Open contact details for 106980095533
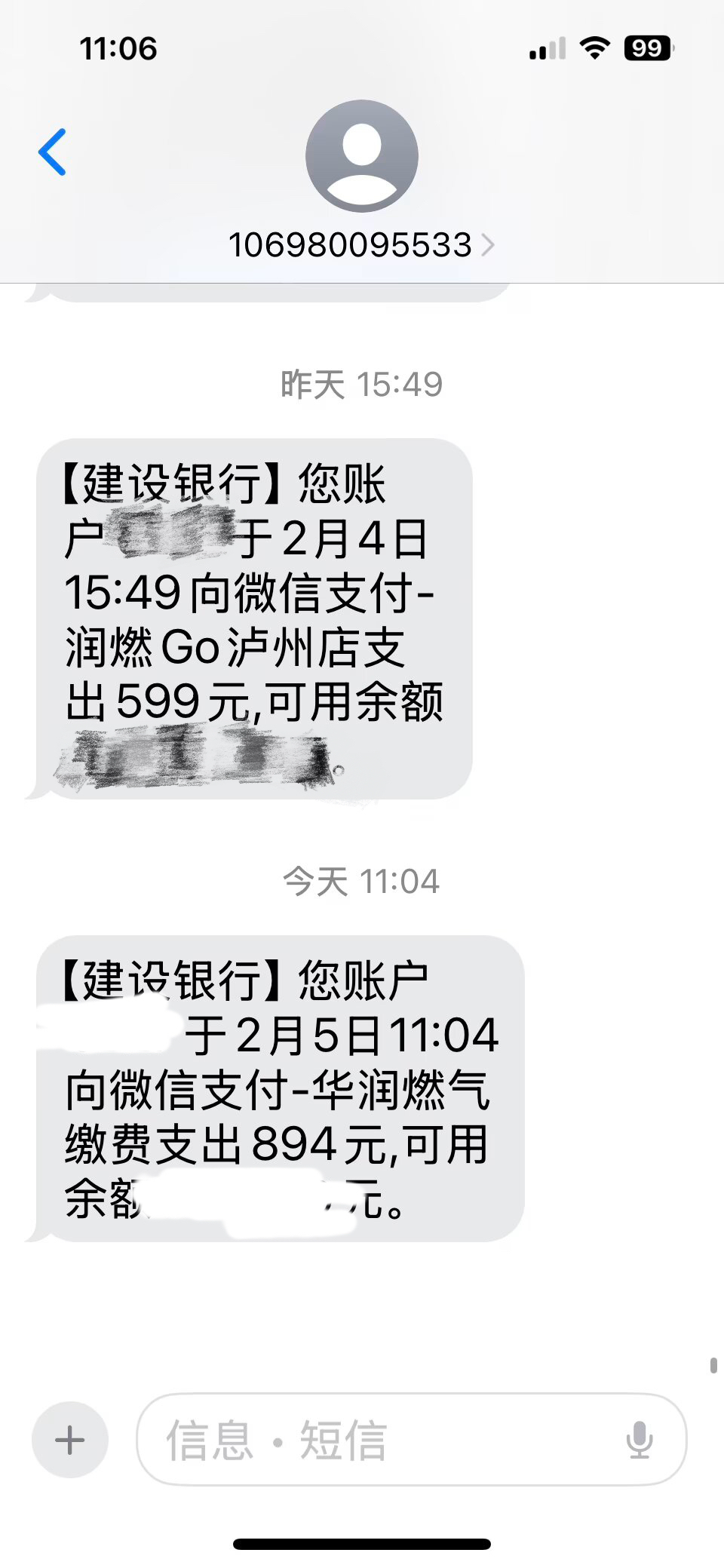Image resolution: width=724 pixels, height=1568 pixels. [x=361, y=245]
